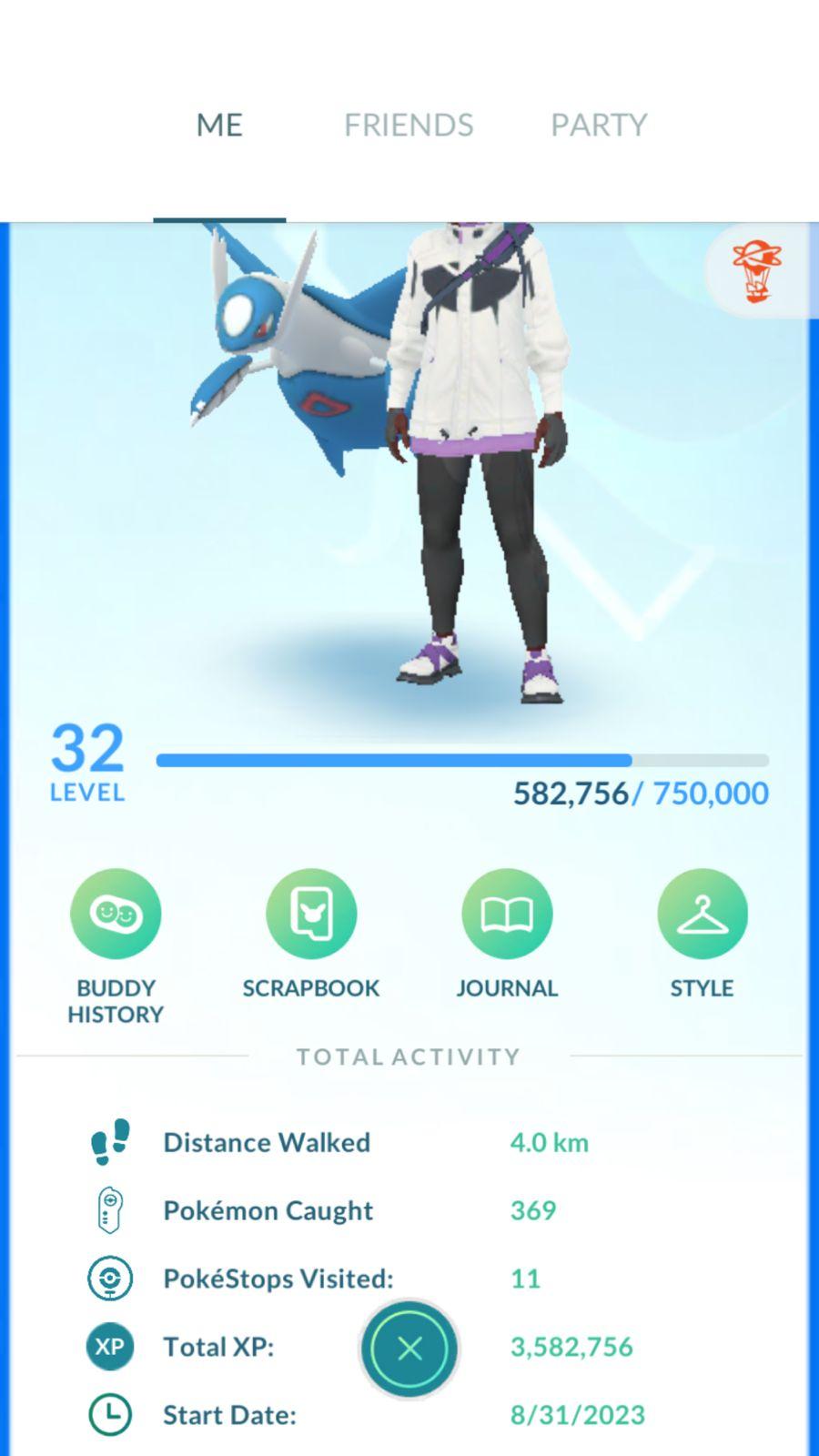Close the trainer profile screen
The width and height of the screenshot is (819, 1456).
pos(409,1349)
